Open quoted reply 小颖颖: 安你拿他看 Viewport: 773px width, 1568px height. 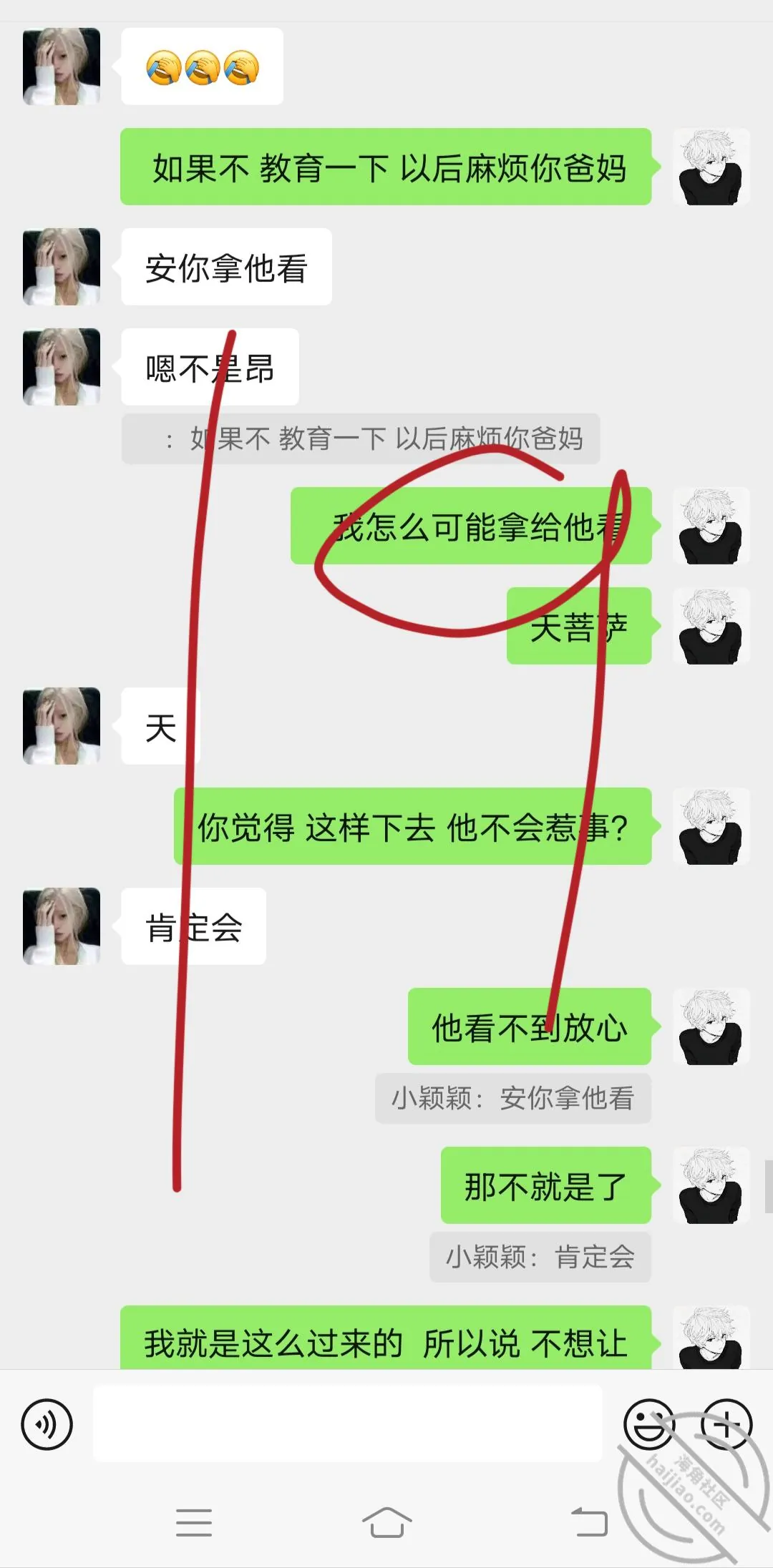pyautogui.click(x=513, y=1098)
